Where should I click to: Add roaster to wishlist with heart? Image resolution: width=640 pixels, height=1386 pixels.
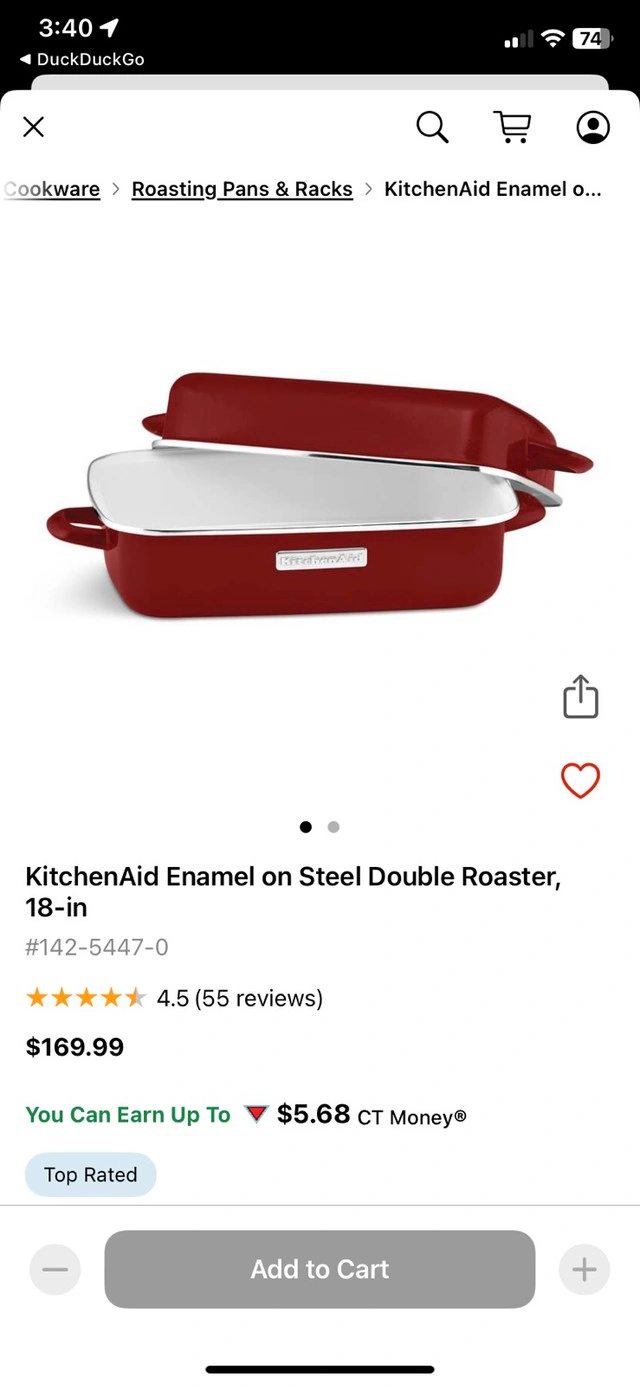pos(580,780)
